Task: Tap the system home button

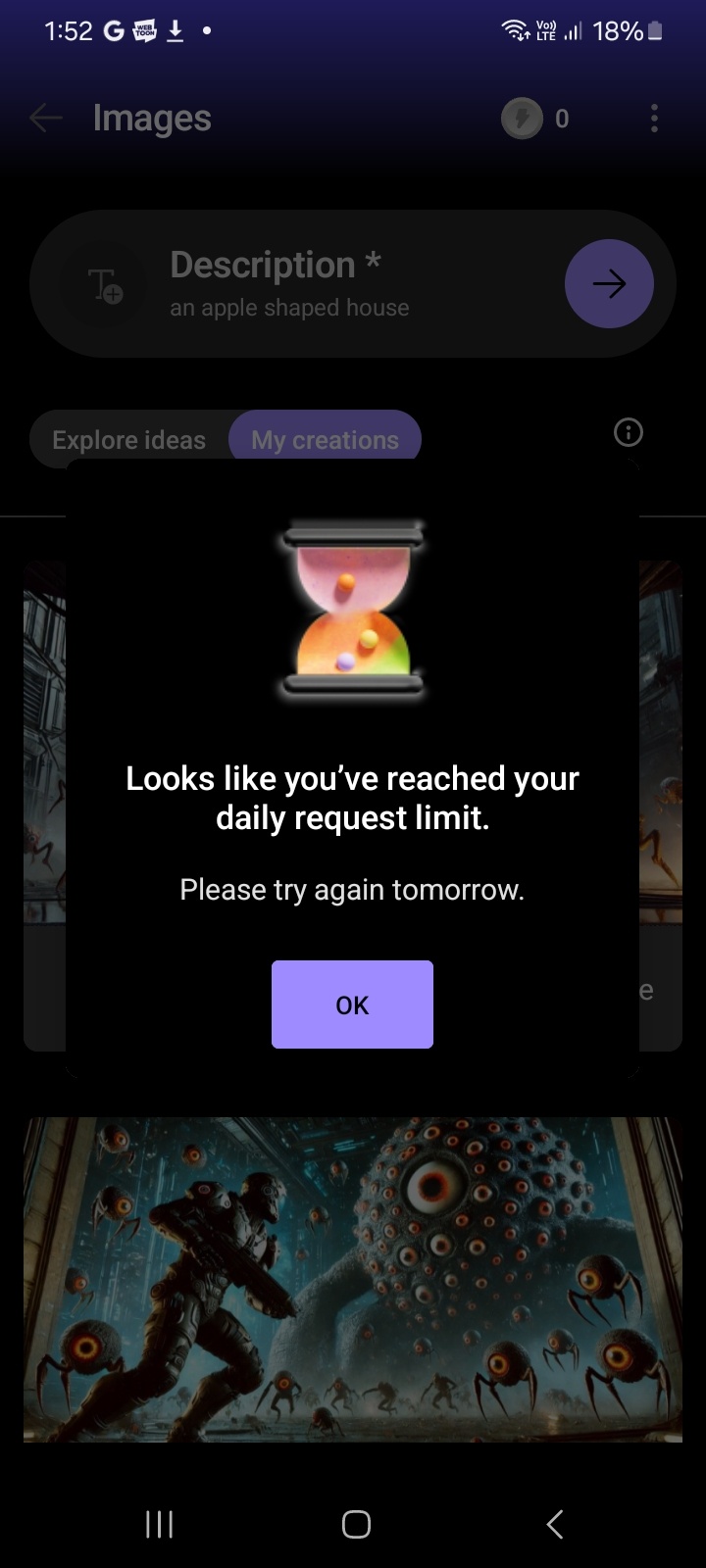Action: coord(355,1524)
